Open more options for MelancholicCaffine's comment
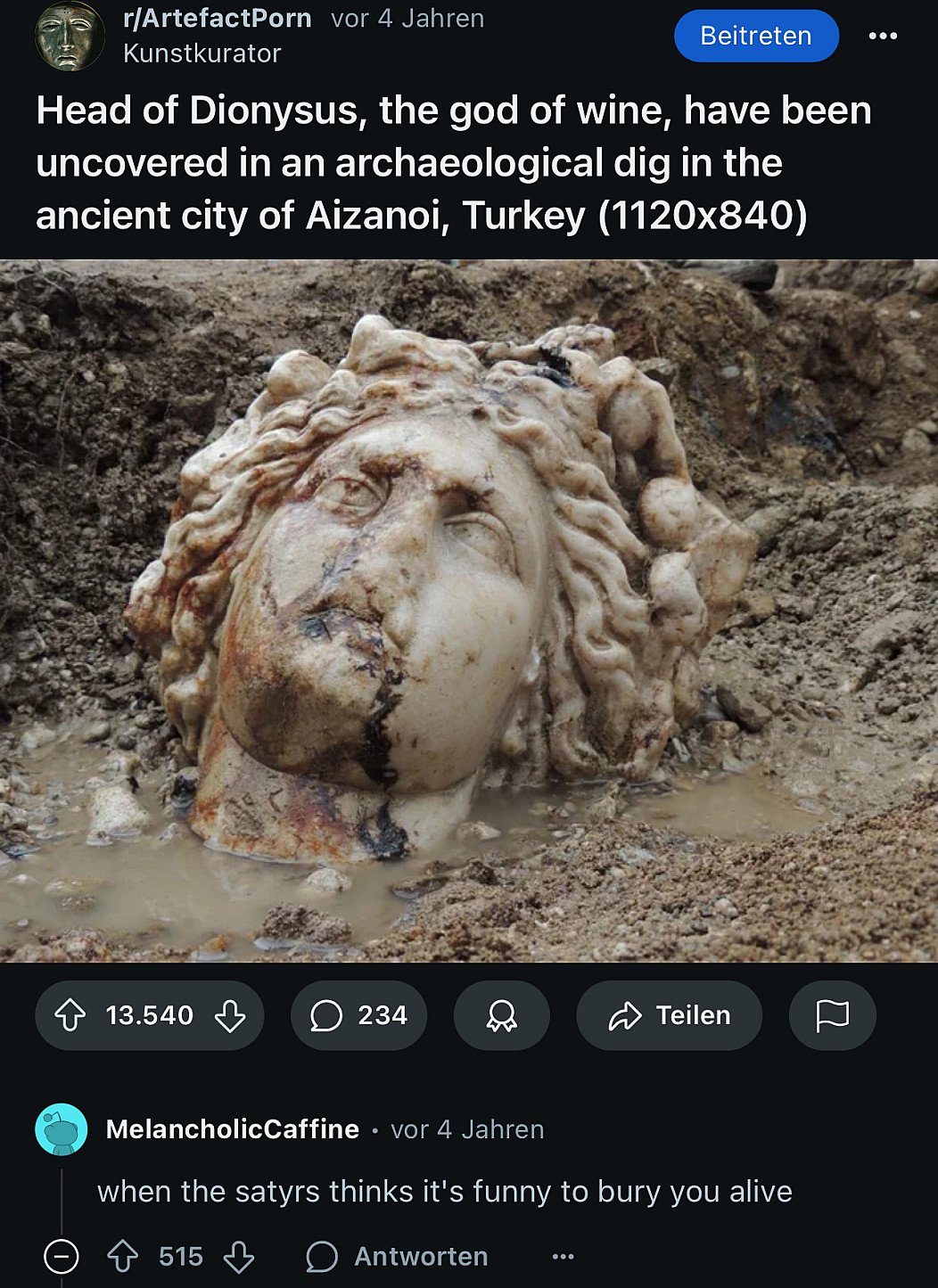Screen dimensions: 938x1288 point(563,1257)
